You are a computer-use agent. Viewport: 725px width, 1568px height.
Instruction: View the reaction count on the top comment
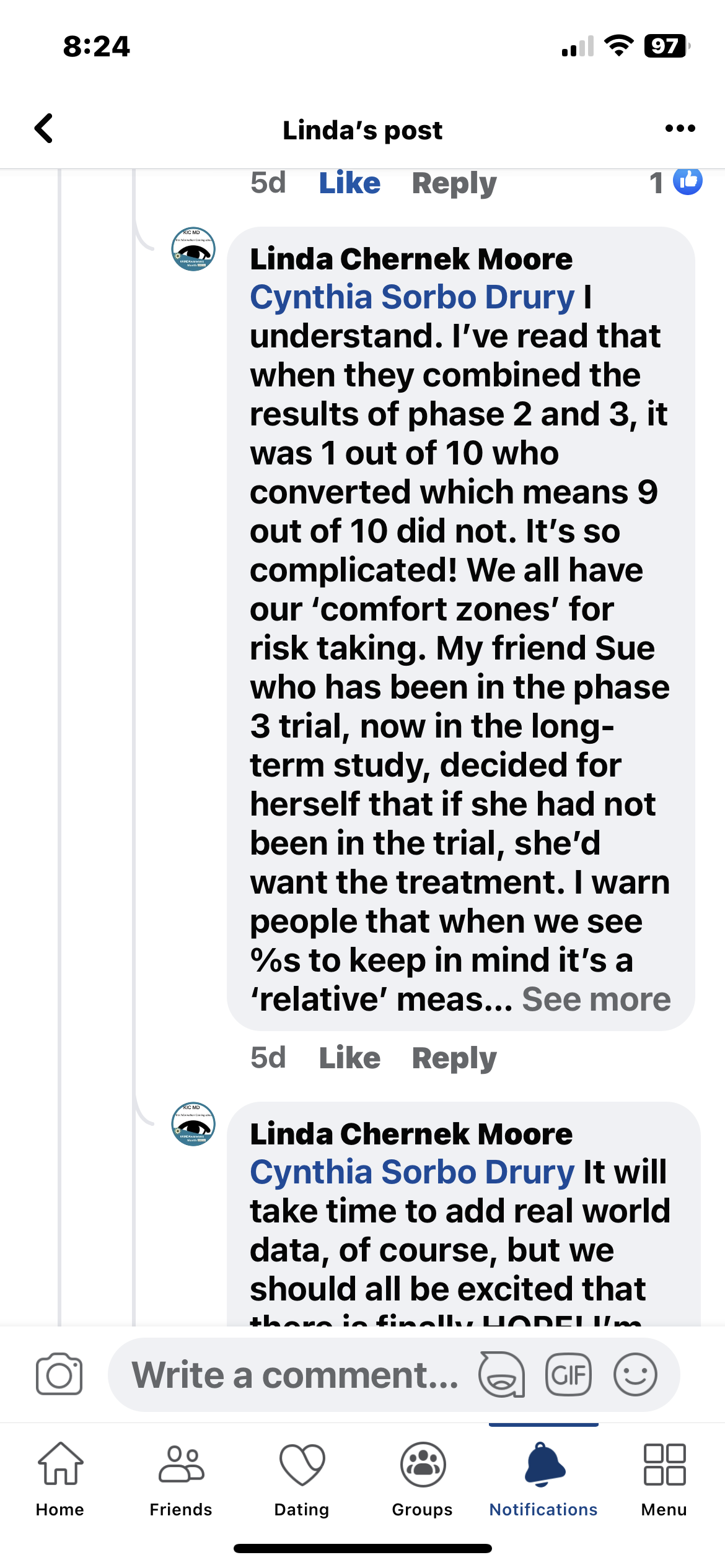675,182
